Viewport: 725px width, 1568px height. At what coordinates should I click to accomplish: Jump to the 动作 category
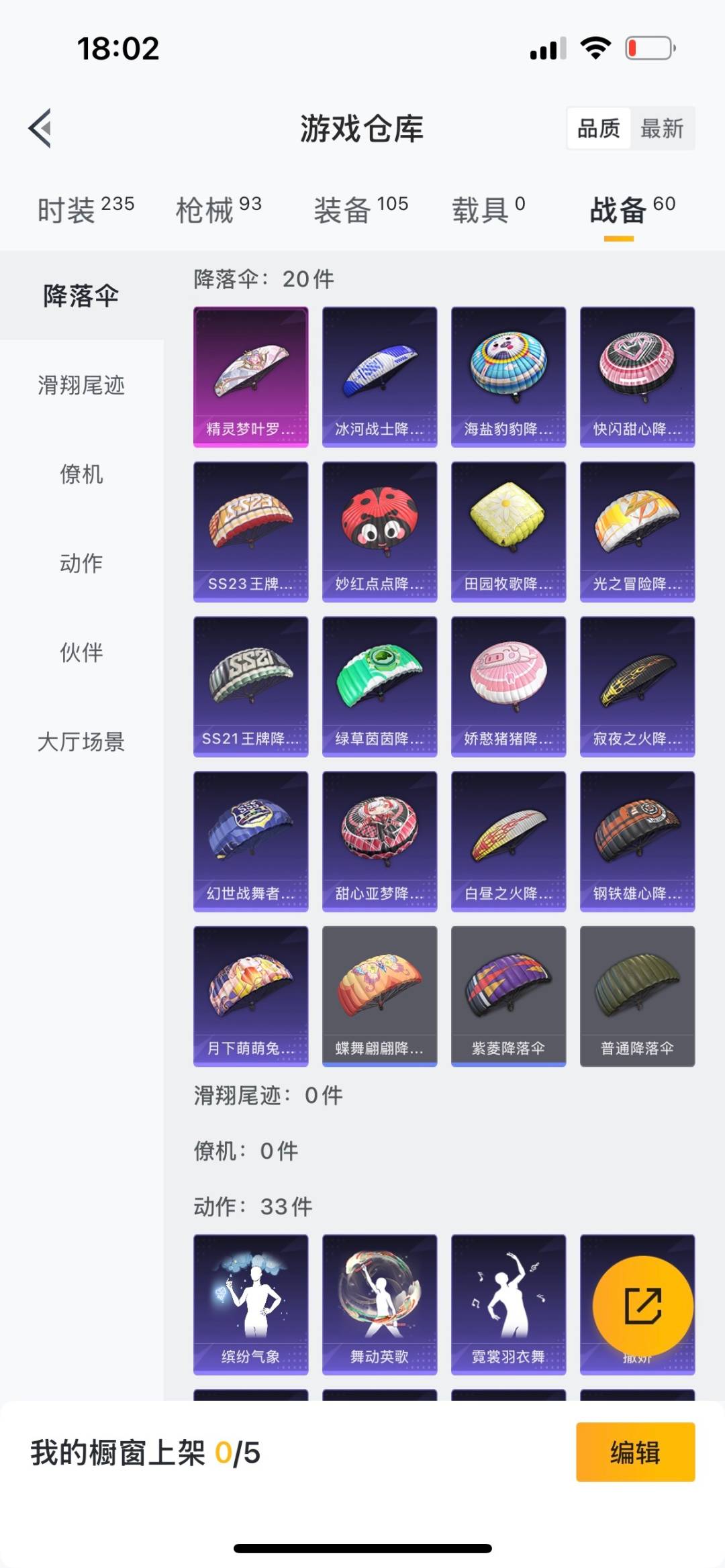[81, 563]
